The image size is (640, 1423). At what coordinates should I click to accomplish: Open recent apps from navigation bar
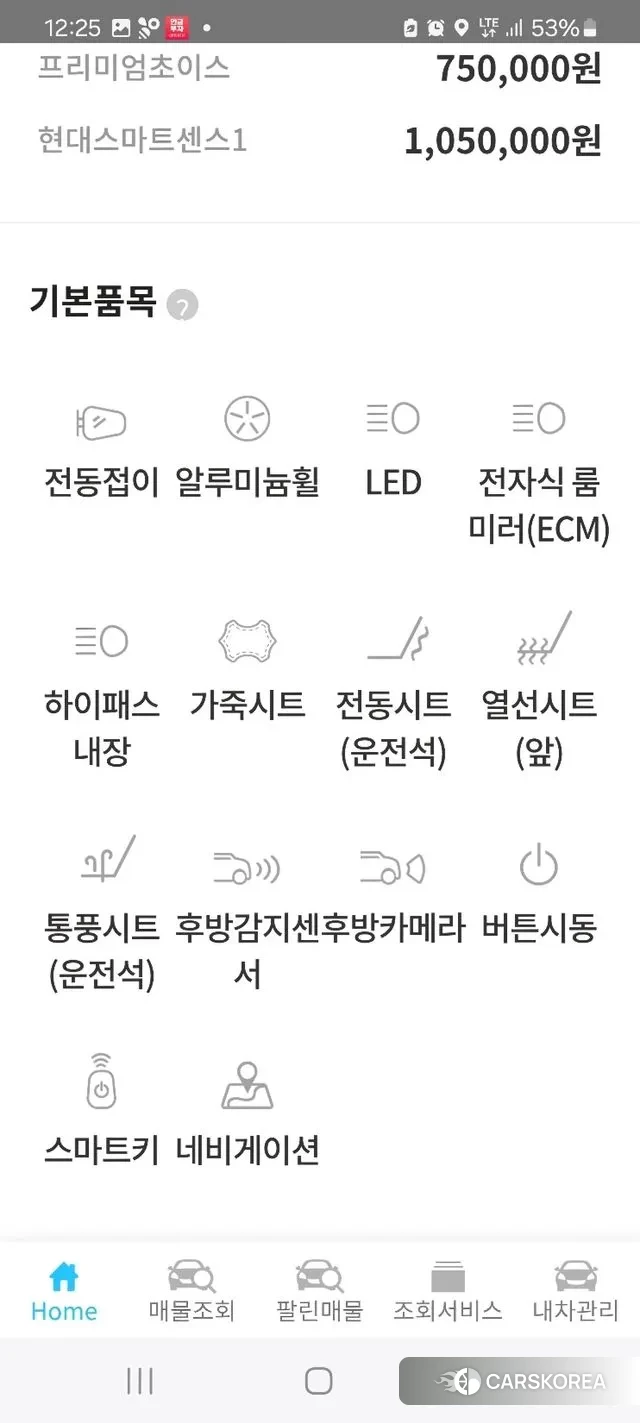point(140,1381)
